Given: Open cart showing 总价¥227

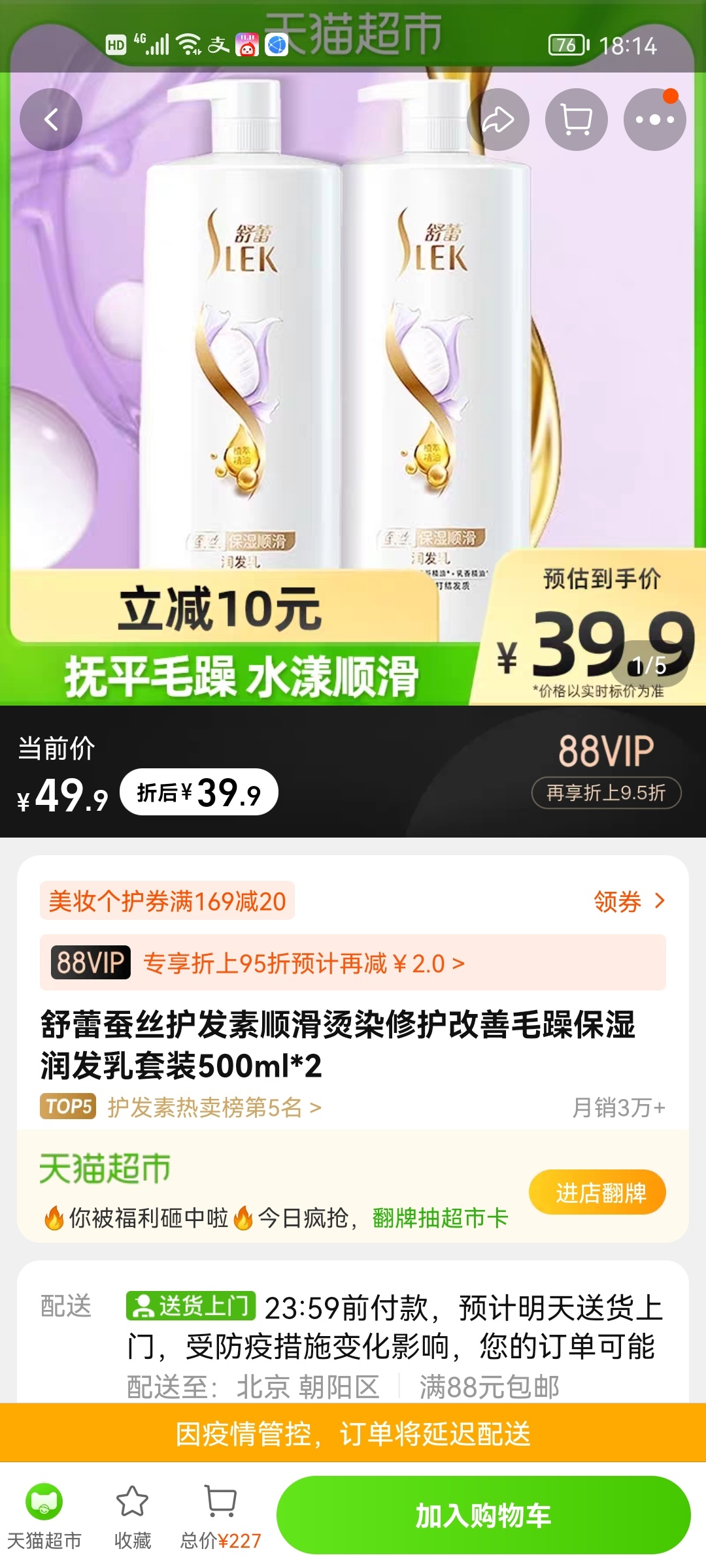Looking at the screenshot, I should (x=221, y=1516).
